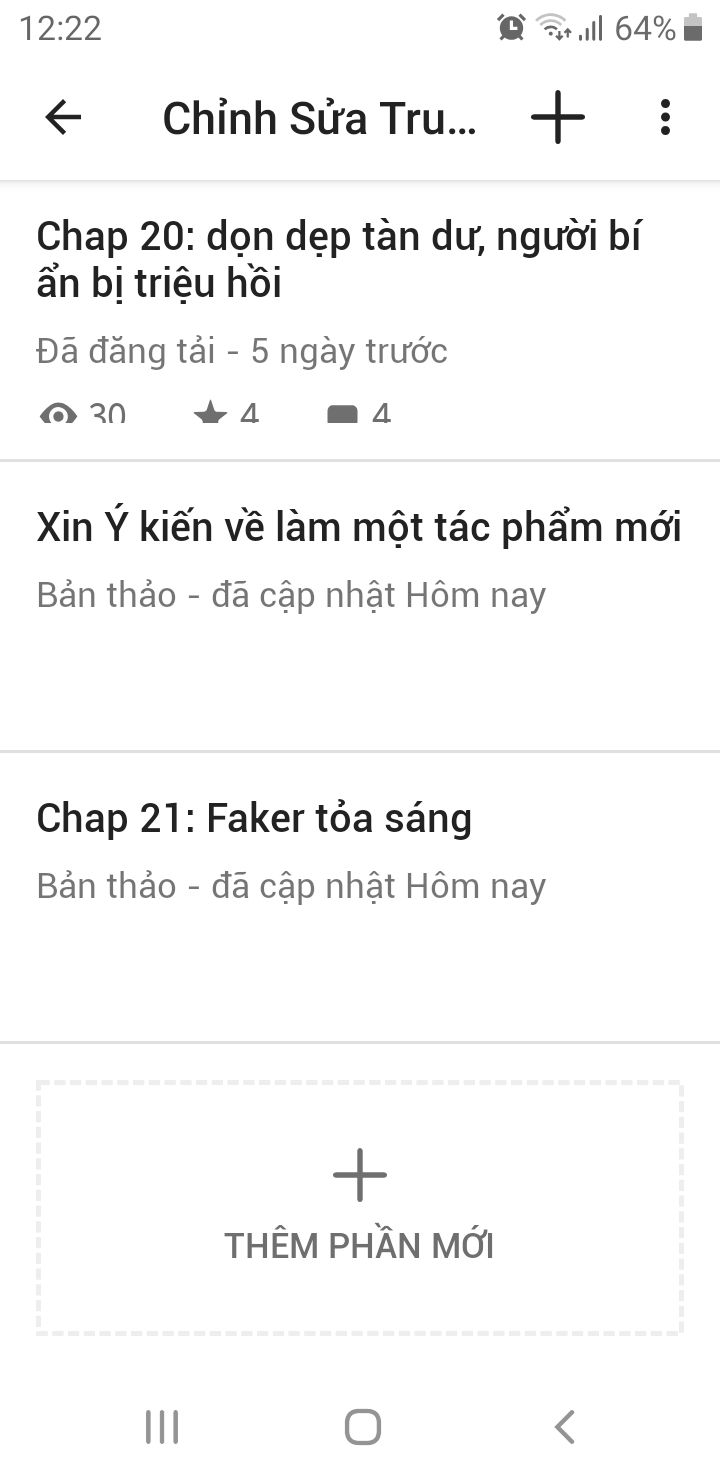Tap THÊM PHẦN MỚI button
Image resolution: width=720 pixels, height=1480 pixels.
359,1207
